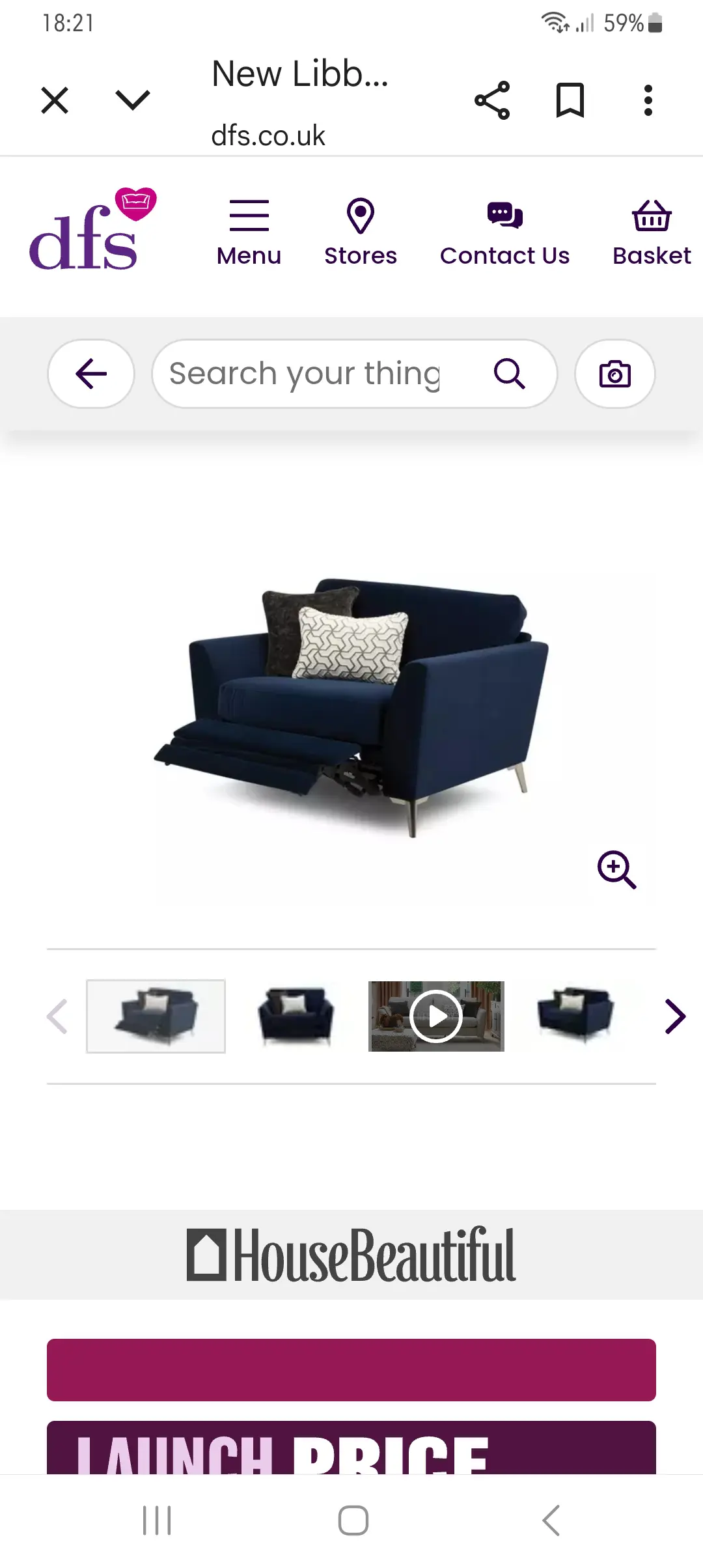This screenshot has width=703, height=1568.
Task: Open the camera visual search
Action: pyautogui.click(x=614, y=374)
